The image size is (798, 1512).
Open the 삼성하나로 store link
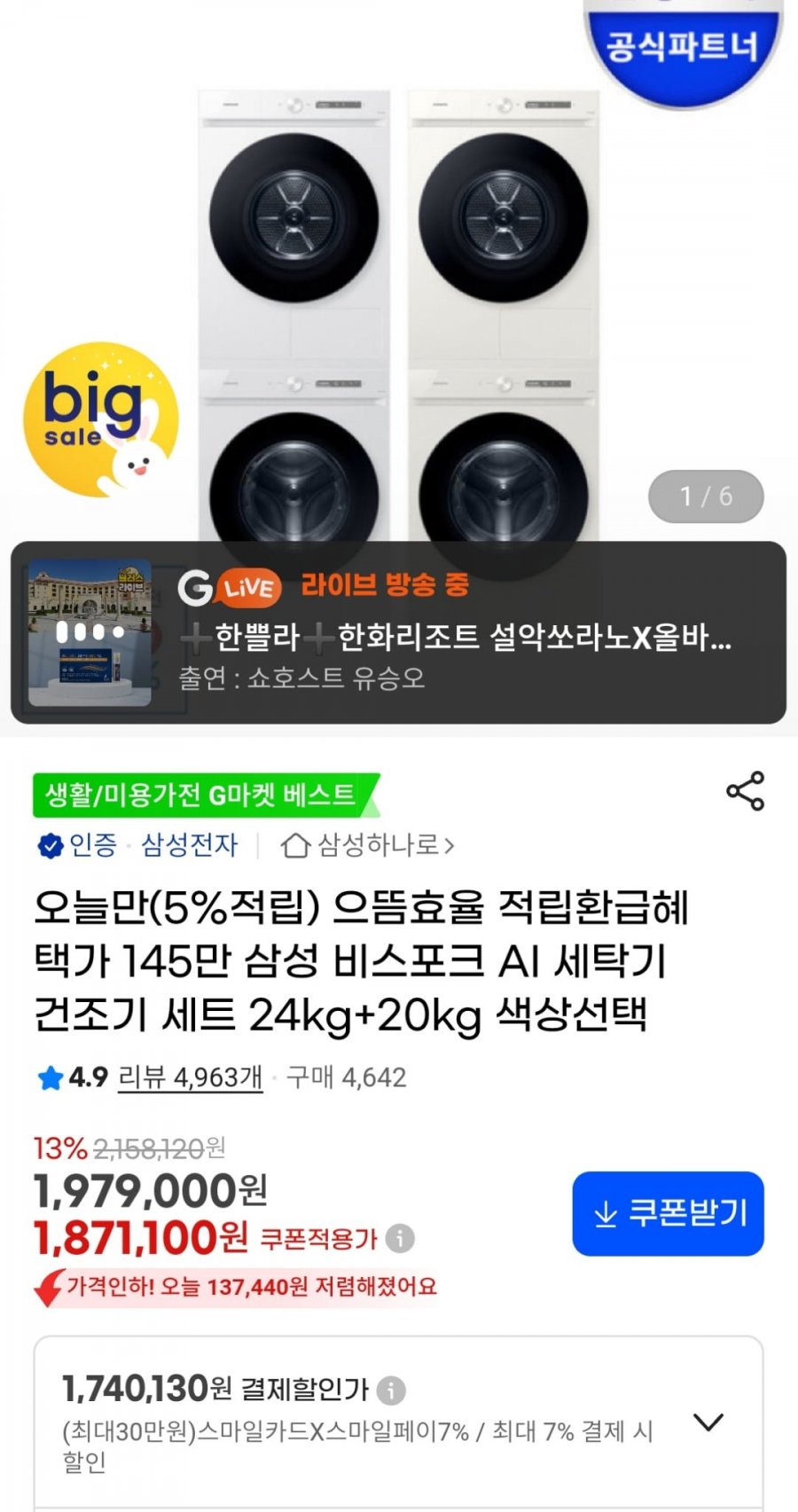(x=367, y=845)
